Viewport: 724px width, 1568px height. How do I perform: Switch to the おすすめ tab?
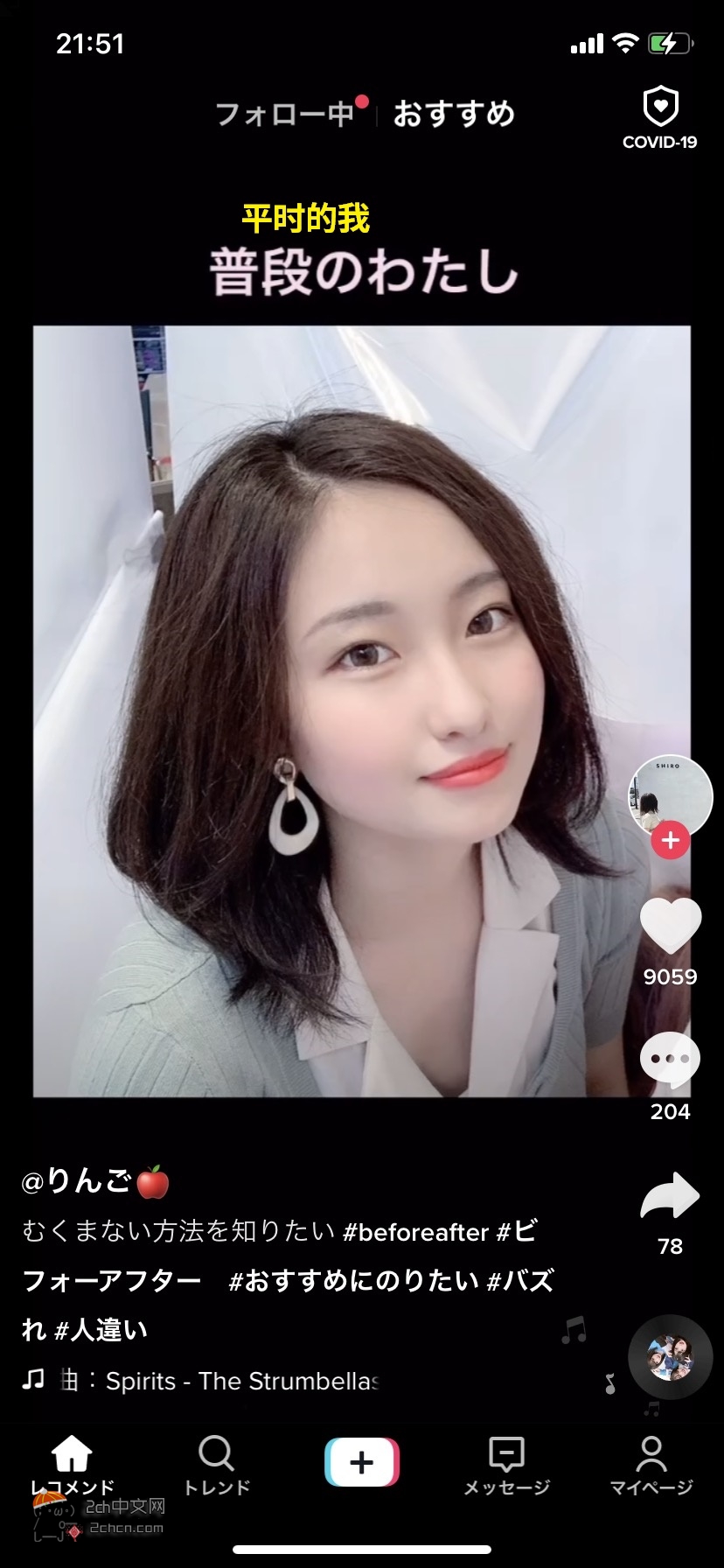(x=454, y=114)
